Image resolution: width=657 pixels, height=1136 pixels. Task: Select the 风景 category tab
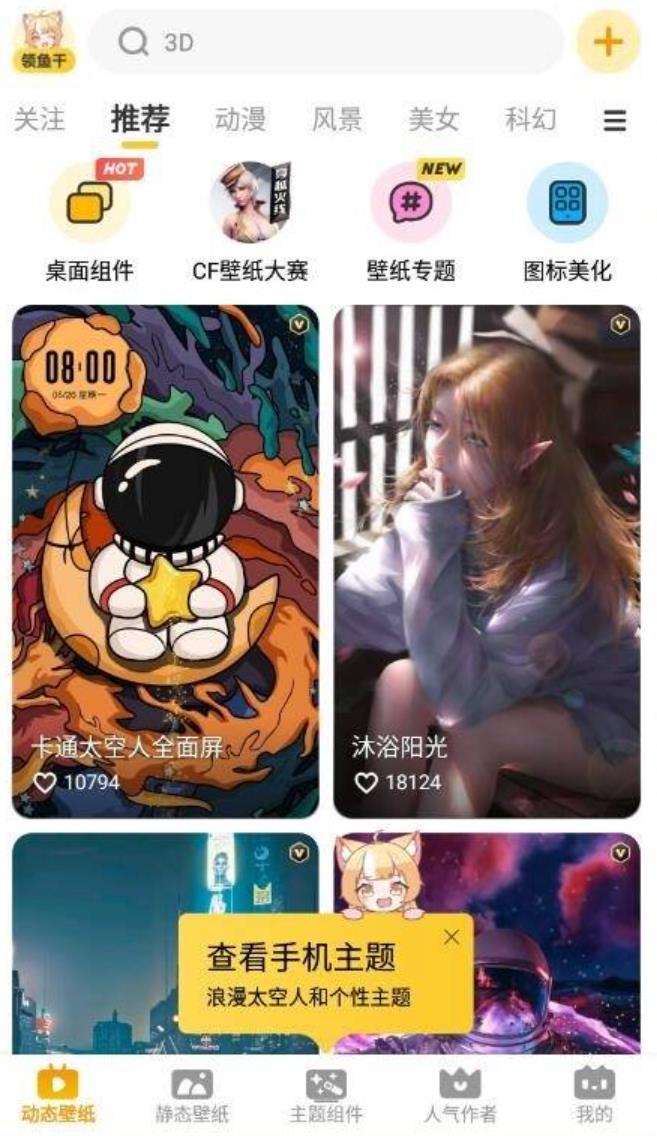[x=337, y=120]
